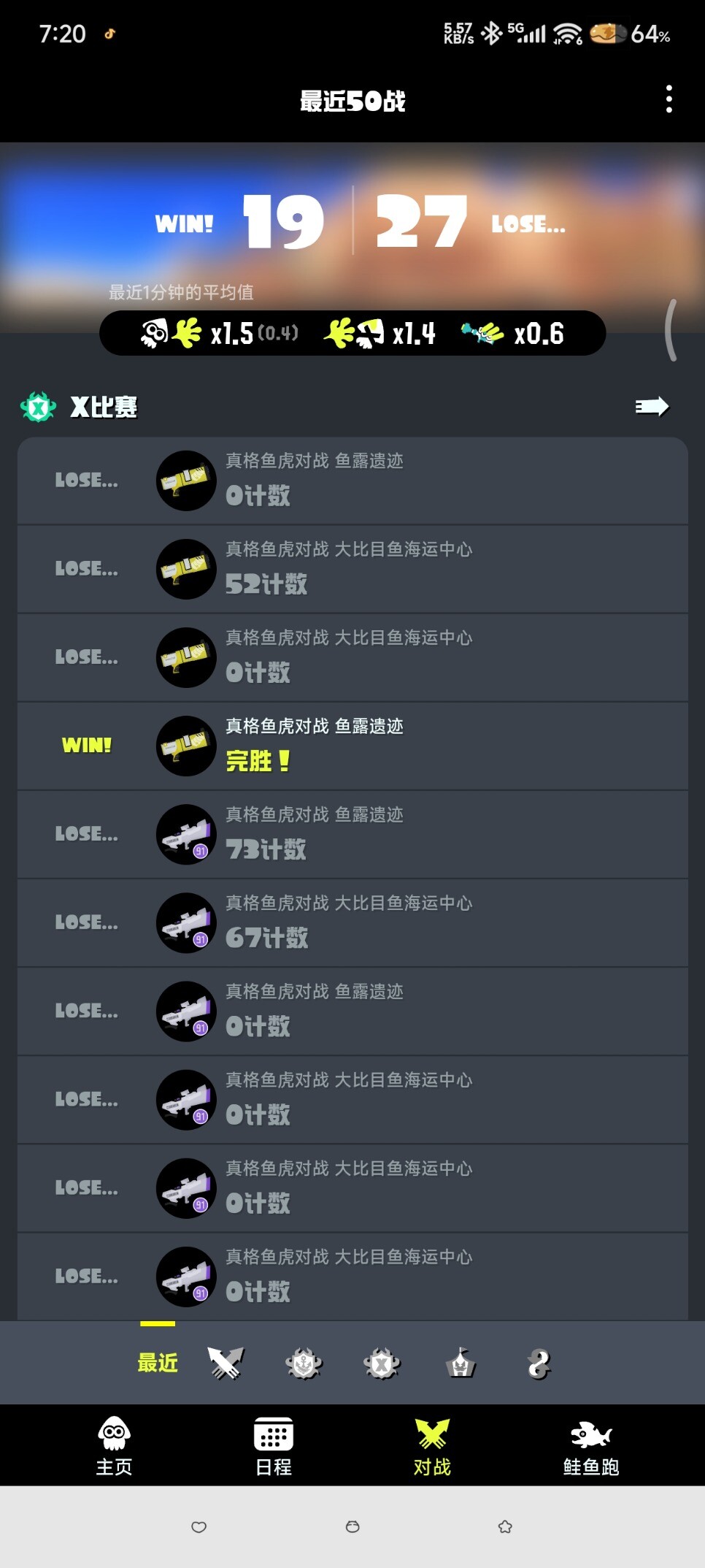View details of the 73计数 battle

(x=352, y=834)
